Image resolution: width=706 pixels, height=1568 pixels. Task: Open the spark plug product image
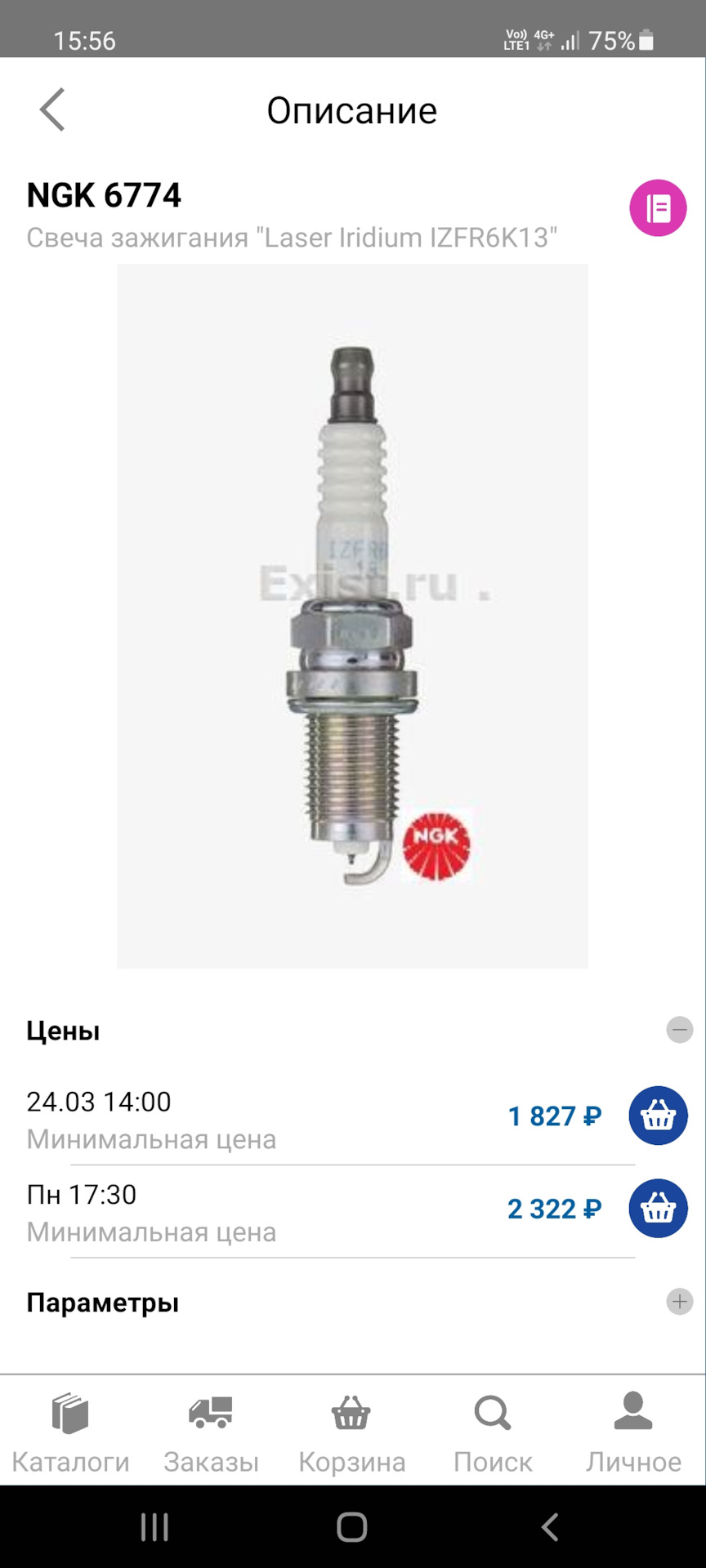pos(352,616)
